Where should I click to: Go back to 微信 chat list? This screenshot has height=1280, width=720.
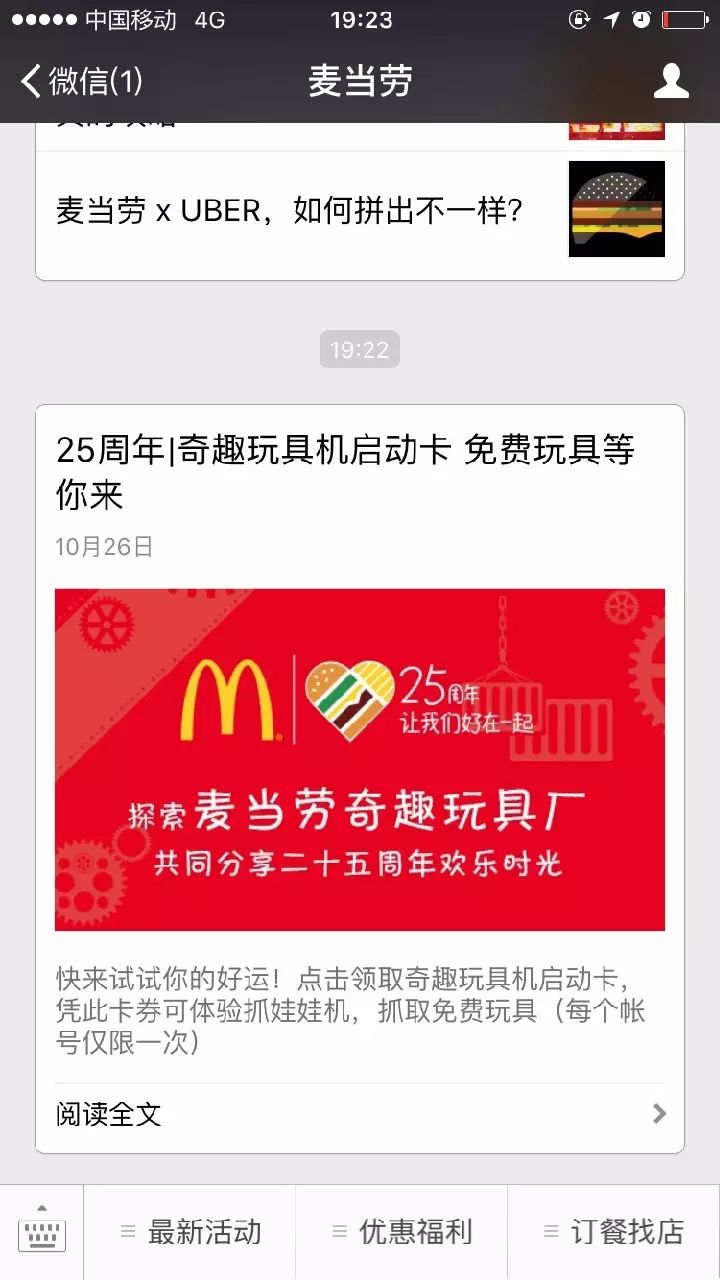82,81
